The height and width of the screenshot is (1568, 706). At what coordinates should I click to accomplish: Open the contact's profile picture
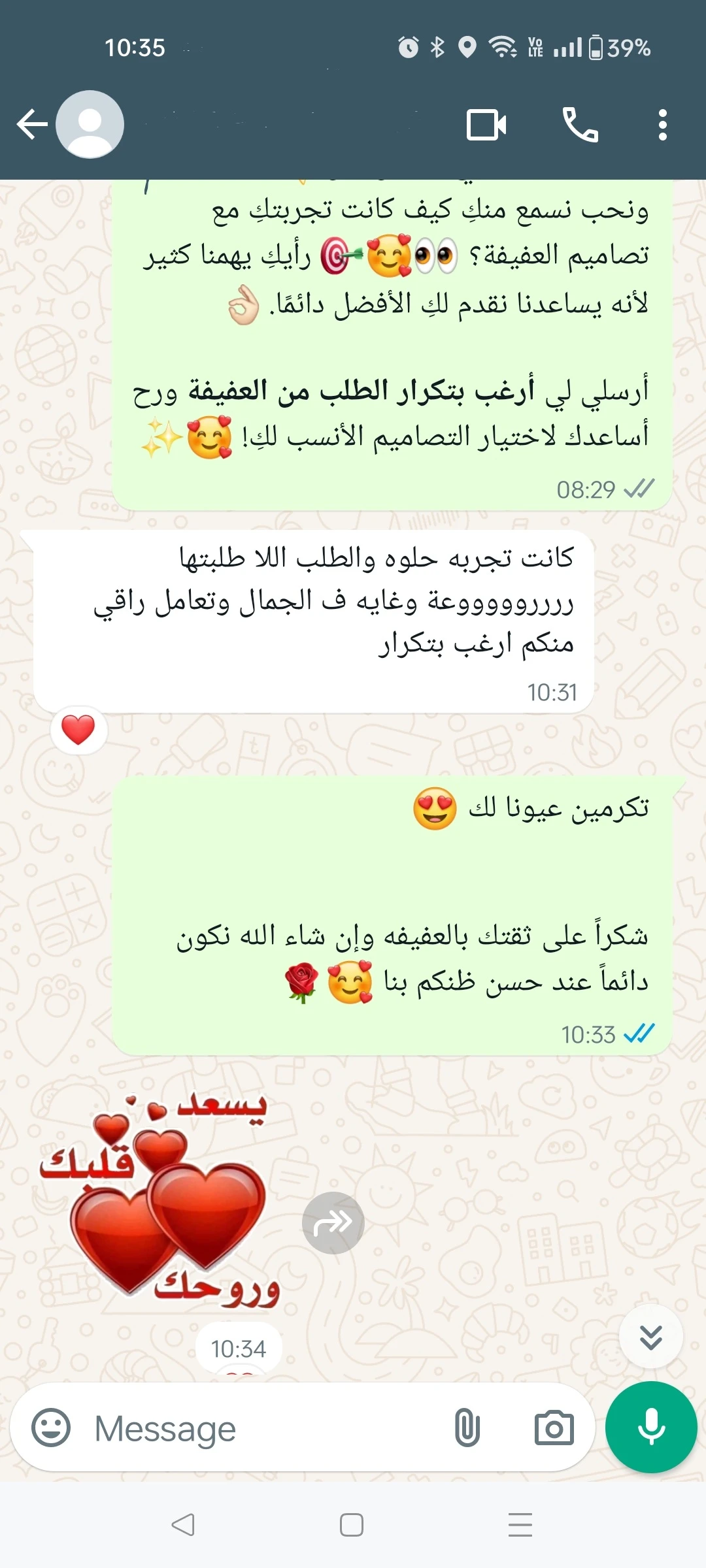90,124
